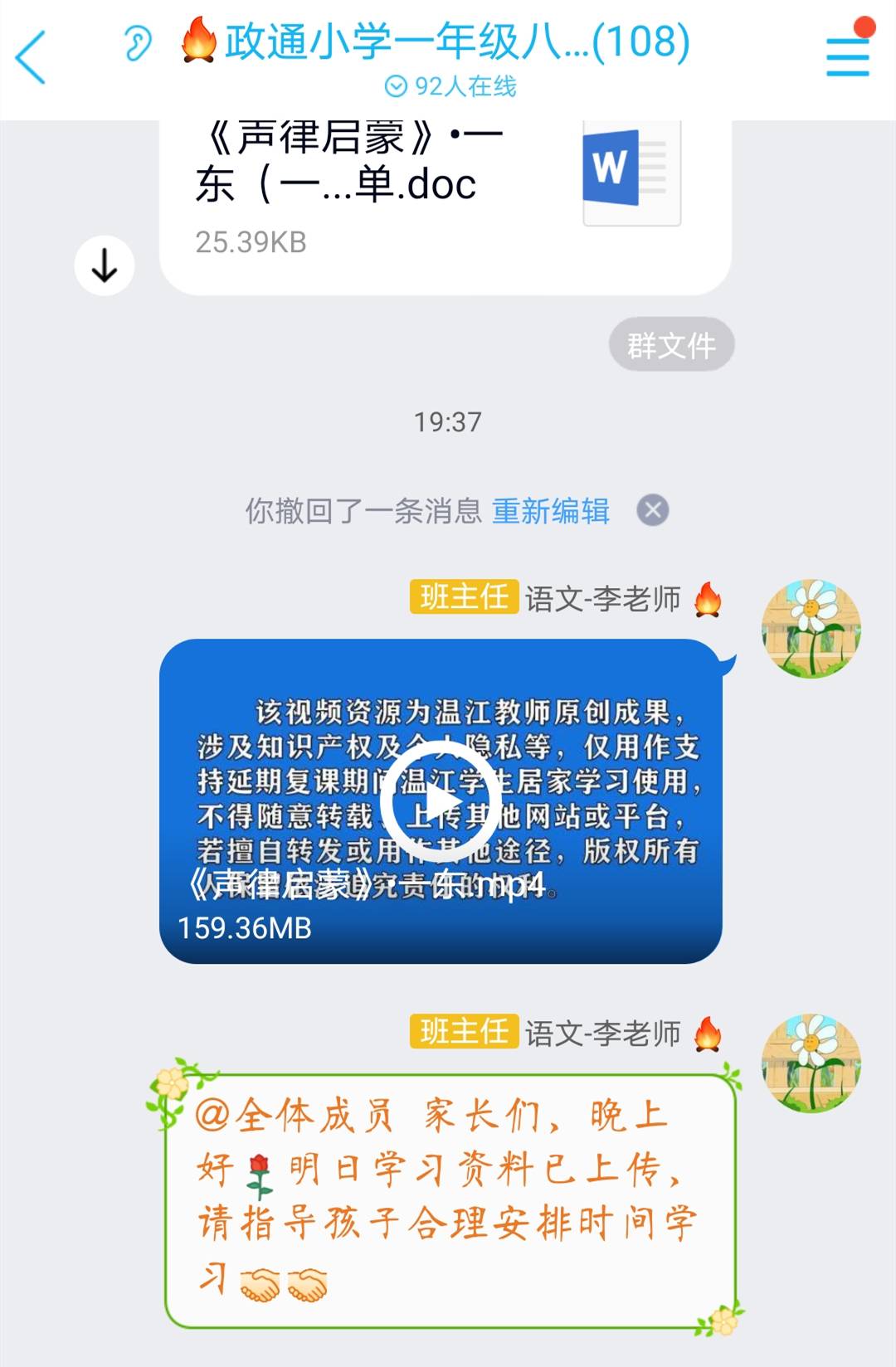Open 李老师's avatar beside the @全体成员 message
The height and width of the screenshot is (1367, 896).
(811, 1063)
